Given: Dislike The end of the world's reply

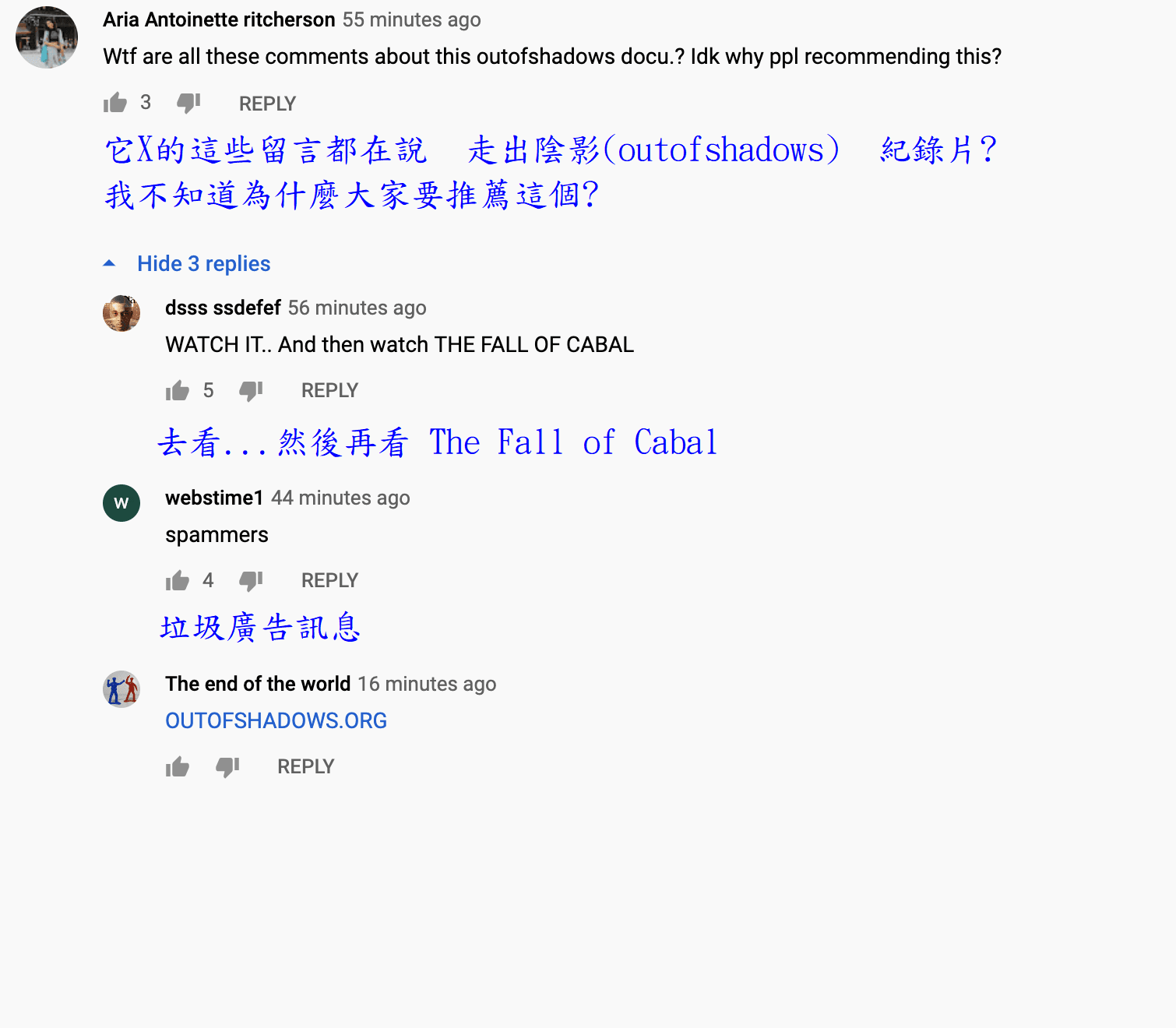Looking at the screenshot, I should [x=227, y=767].
